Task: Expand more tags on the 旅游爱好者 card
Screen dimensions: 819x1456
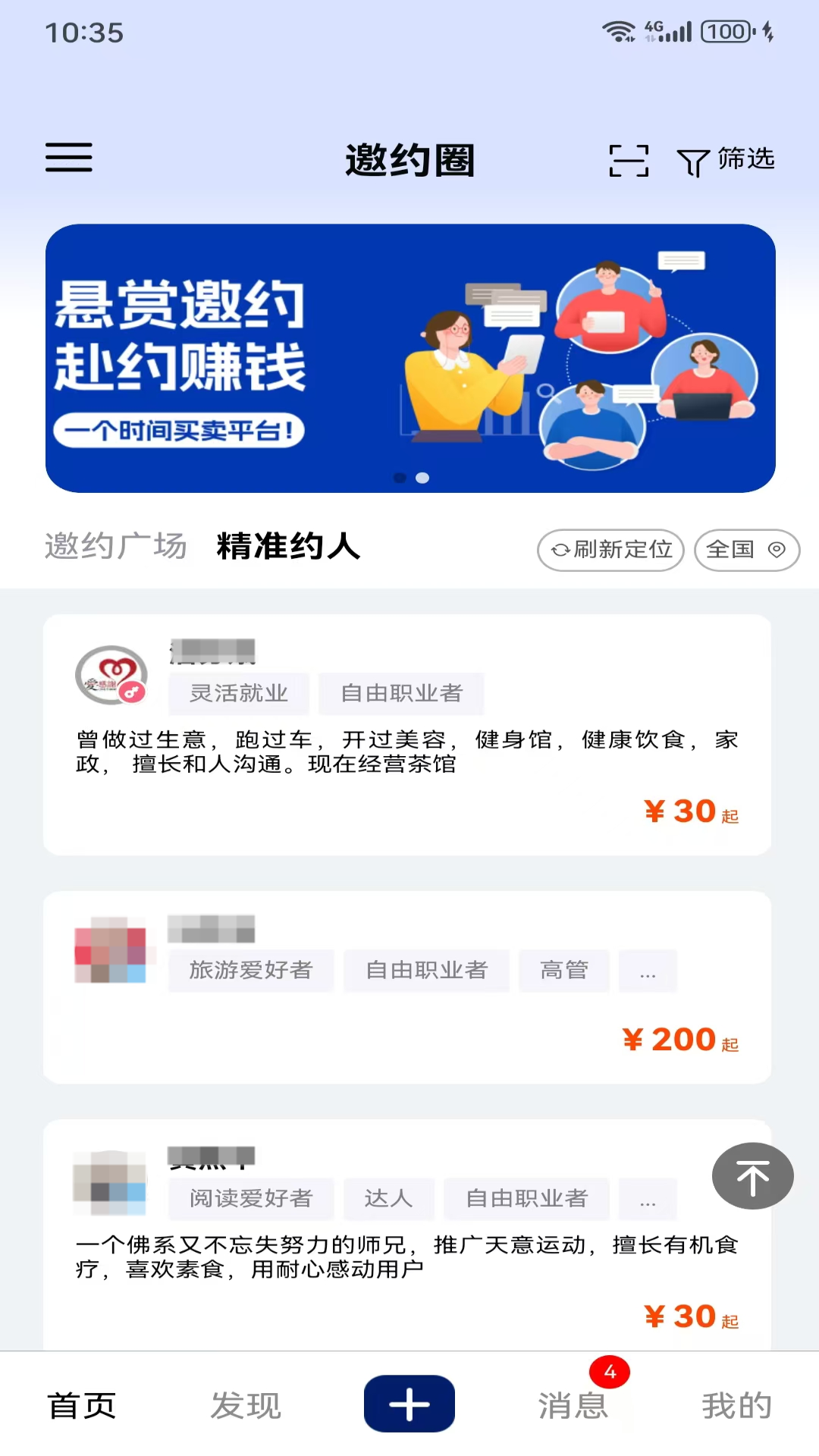Action: pos(647,971)
